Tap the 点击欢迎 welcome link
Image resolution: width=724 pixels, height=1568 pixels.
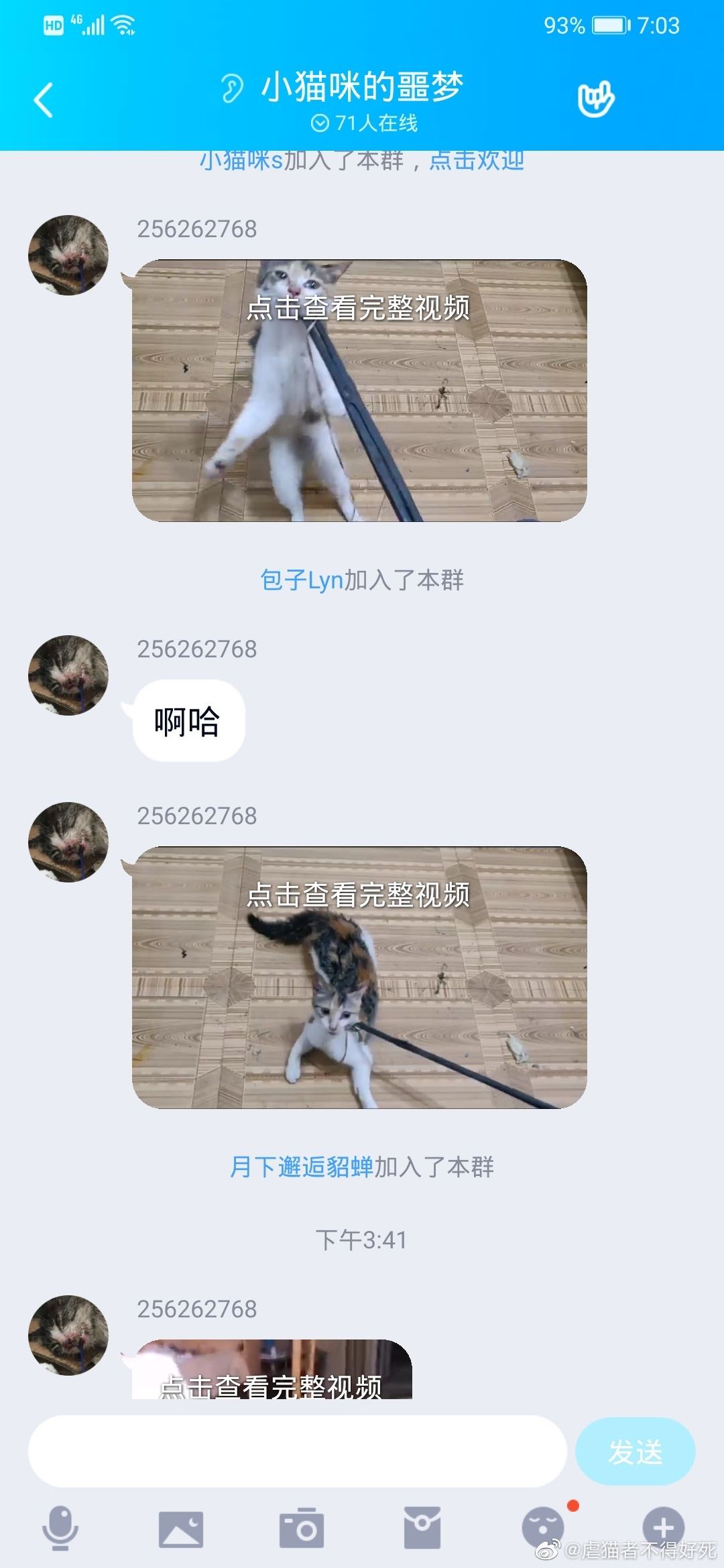pos(476,161)
